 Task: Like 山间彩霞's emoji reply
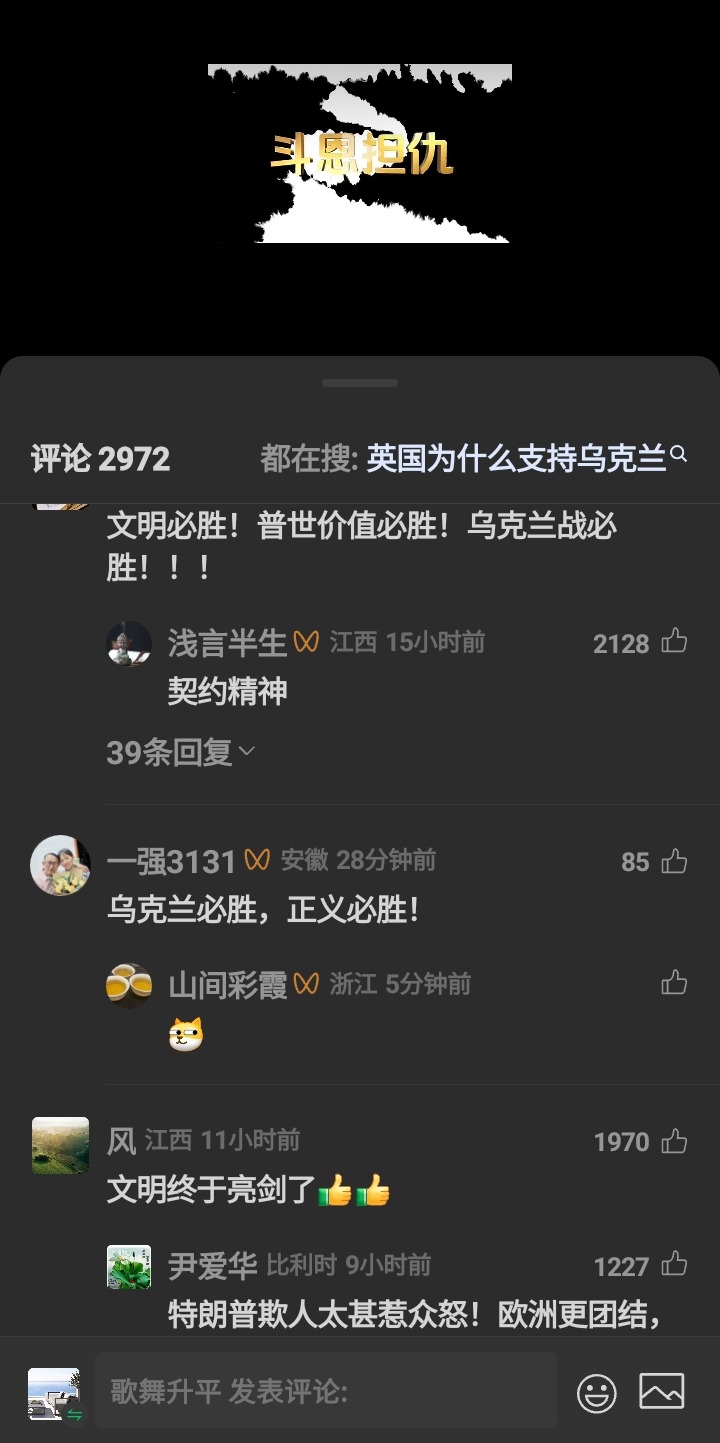tap(675, 983)
